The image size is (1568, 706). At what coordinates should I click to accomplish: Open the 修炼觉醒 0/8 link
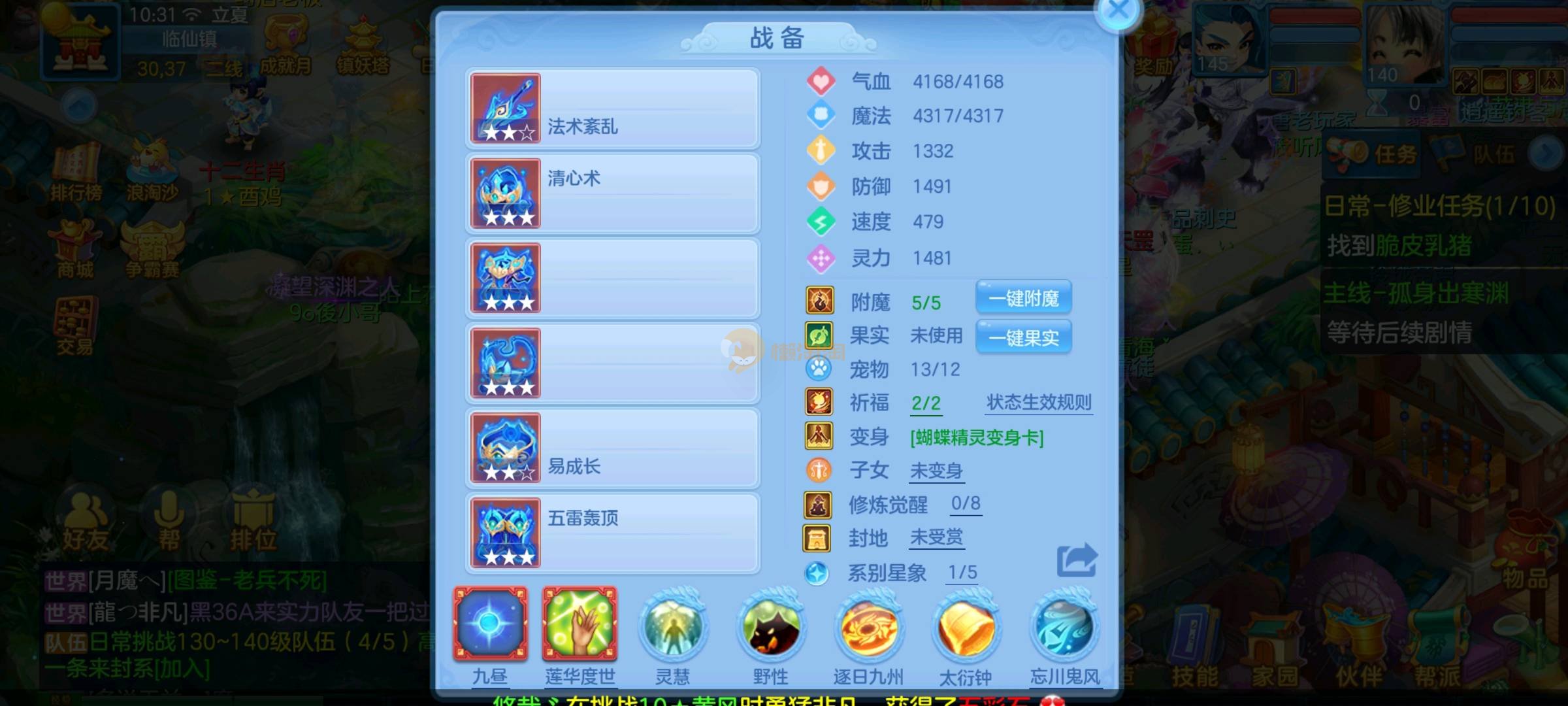pos(966,504)
